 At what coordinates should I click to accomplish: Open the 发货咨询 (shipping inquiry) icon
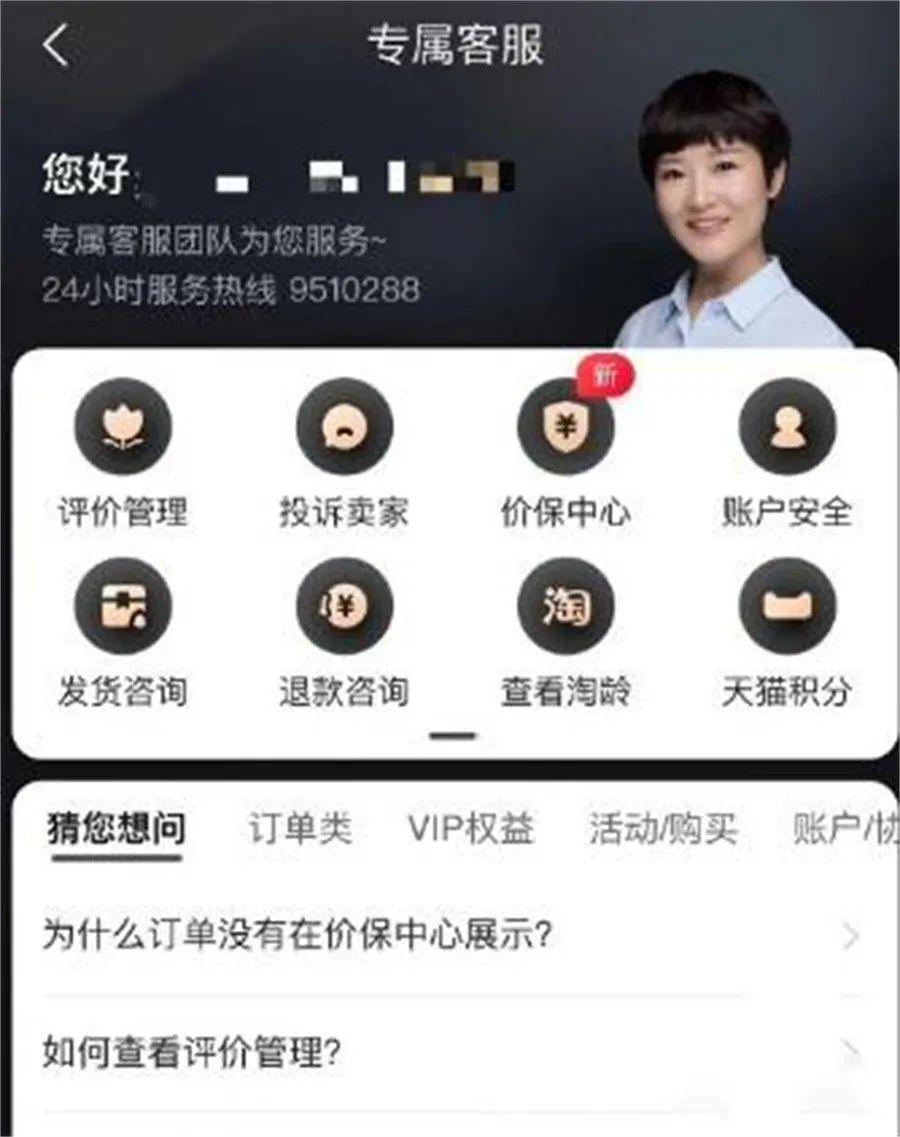click(x=121, y=608)
